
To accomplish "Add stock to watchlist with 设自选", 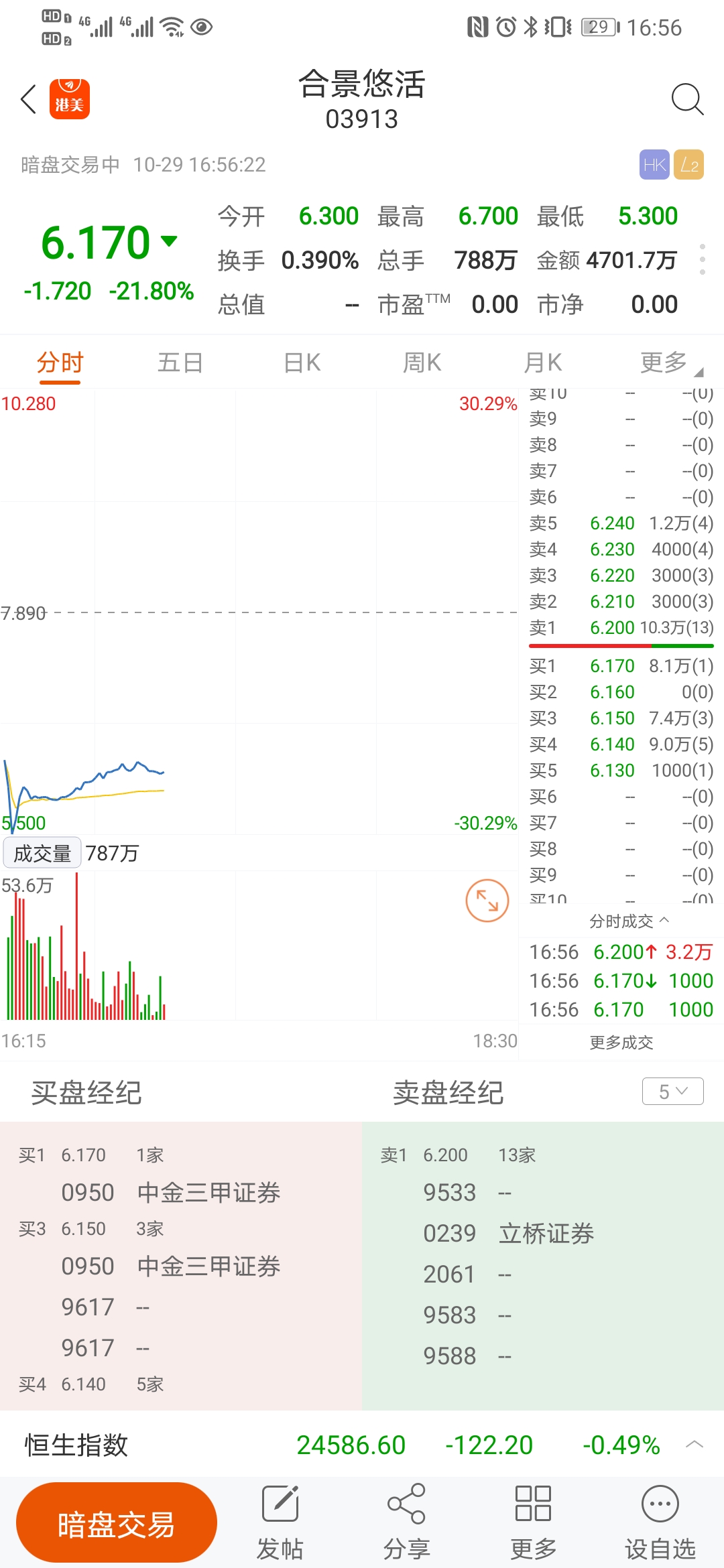I will coord(660,1522).
